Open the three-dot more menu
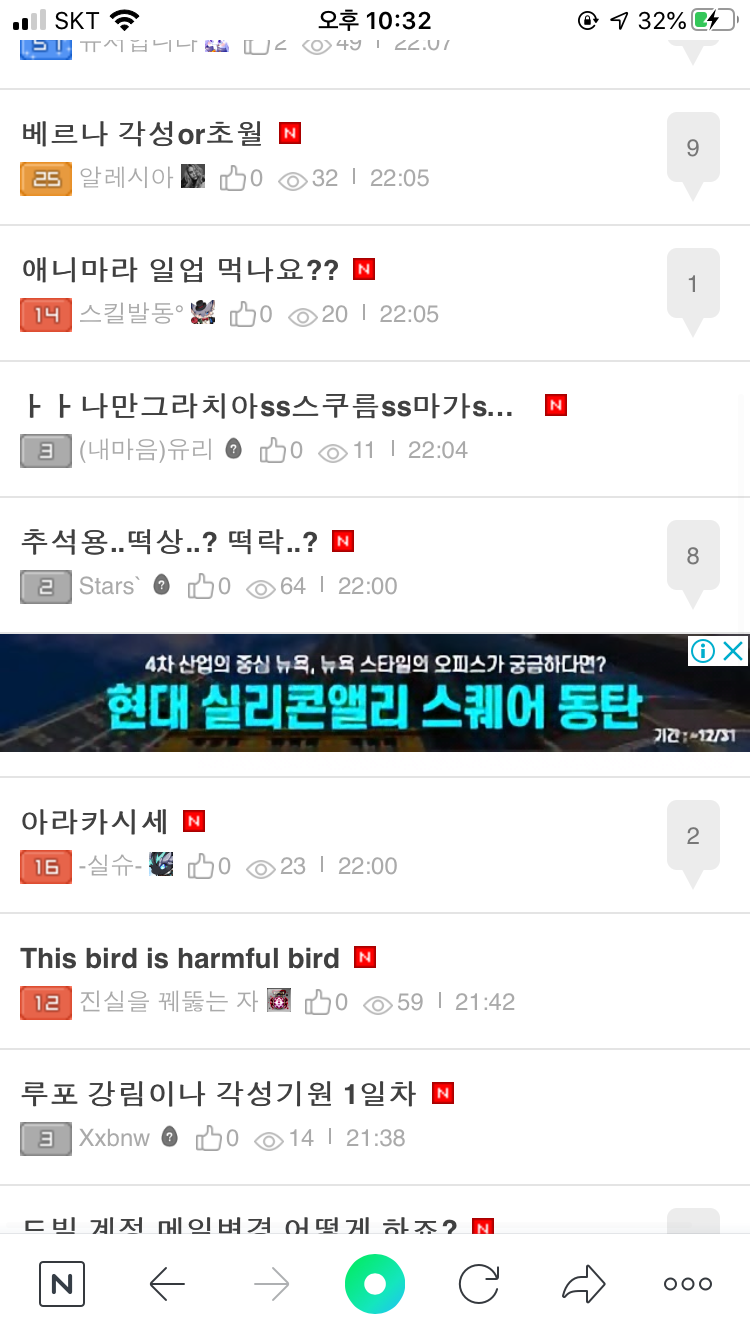The height and width of the screenshot is (1334, 750). pyautogui.click(x=688, y=1284)
